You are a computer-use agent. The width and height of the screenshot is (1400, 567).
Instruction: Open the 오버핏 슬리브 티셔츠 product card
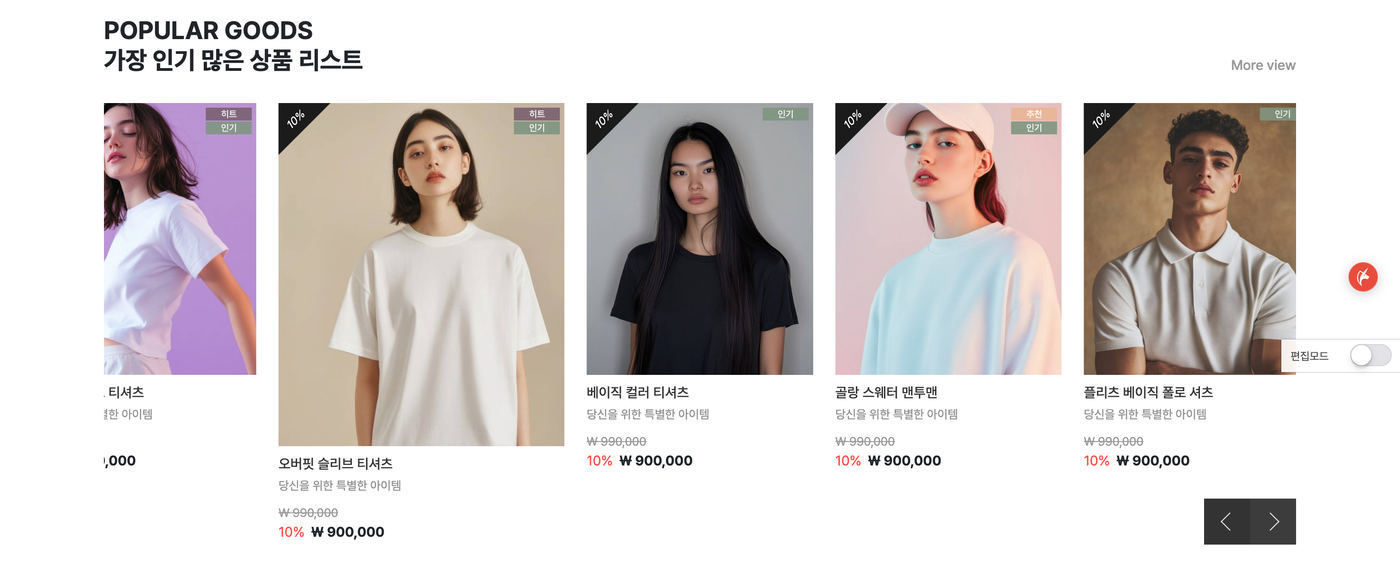coord(421,275)
